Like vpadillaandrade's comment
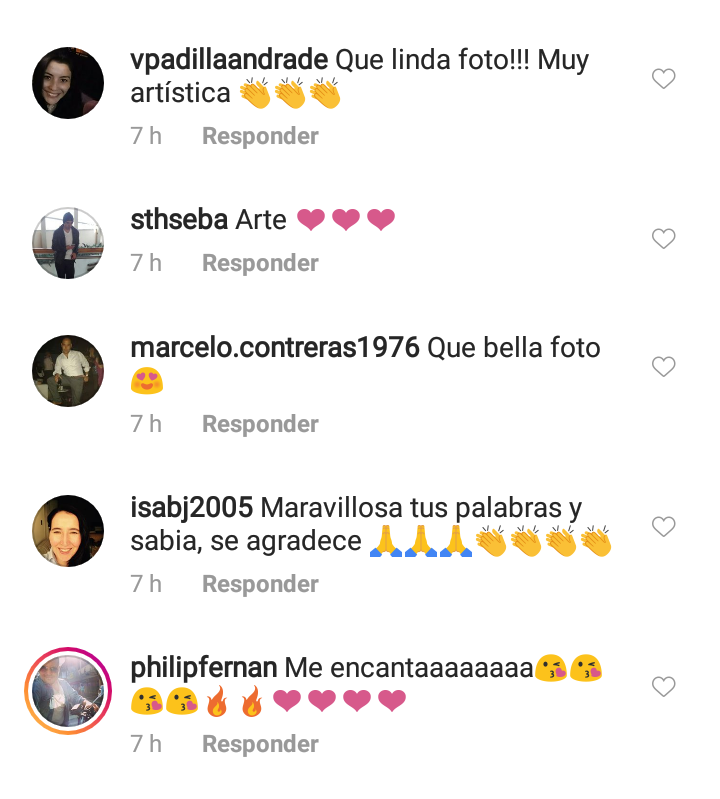This screenshot has height=799, width=720. click(664, 79)
